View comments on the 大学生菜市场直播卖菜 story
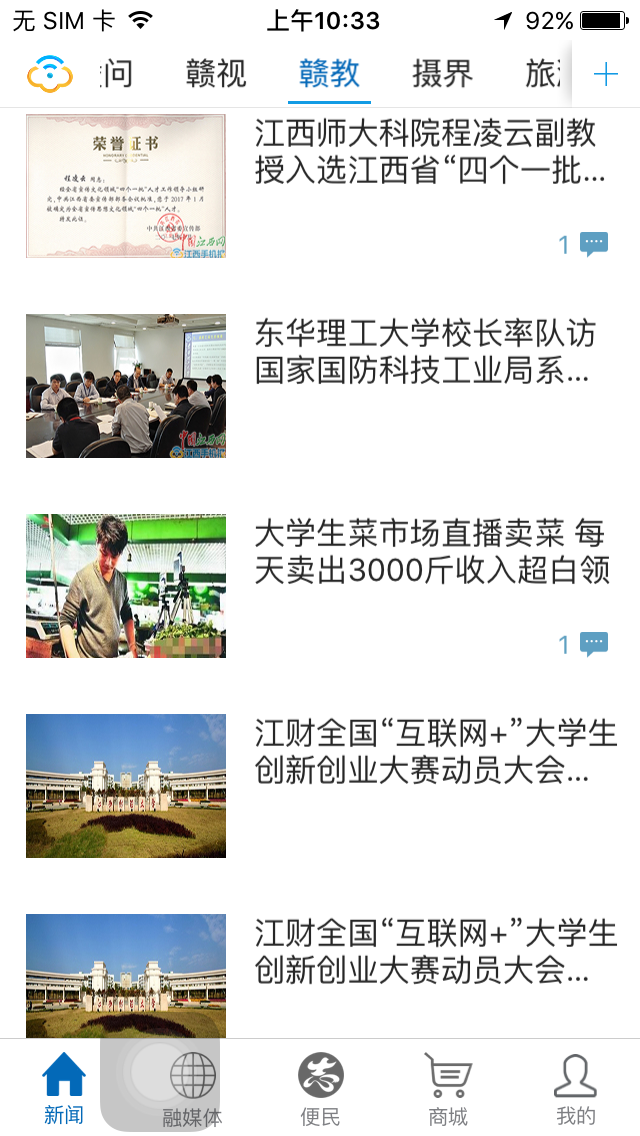640x1136 pixels. point(583,643)
